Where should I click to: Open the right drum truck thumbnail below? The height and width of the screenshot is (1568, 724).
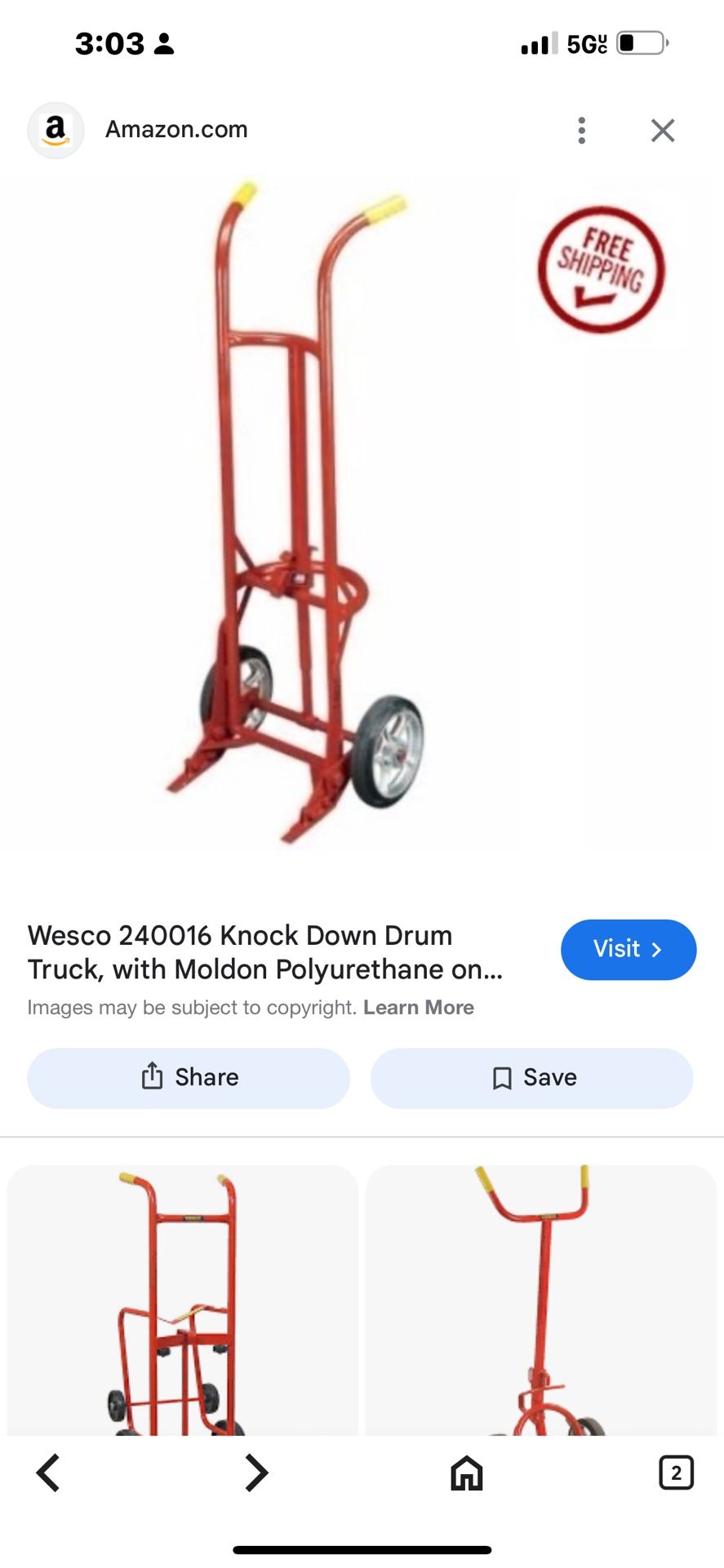pos(543,1307)
